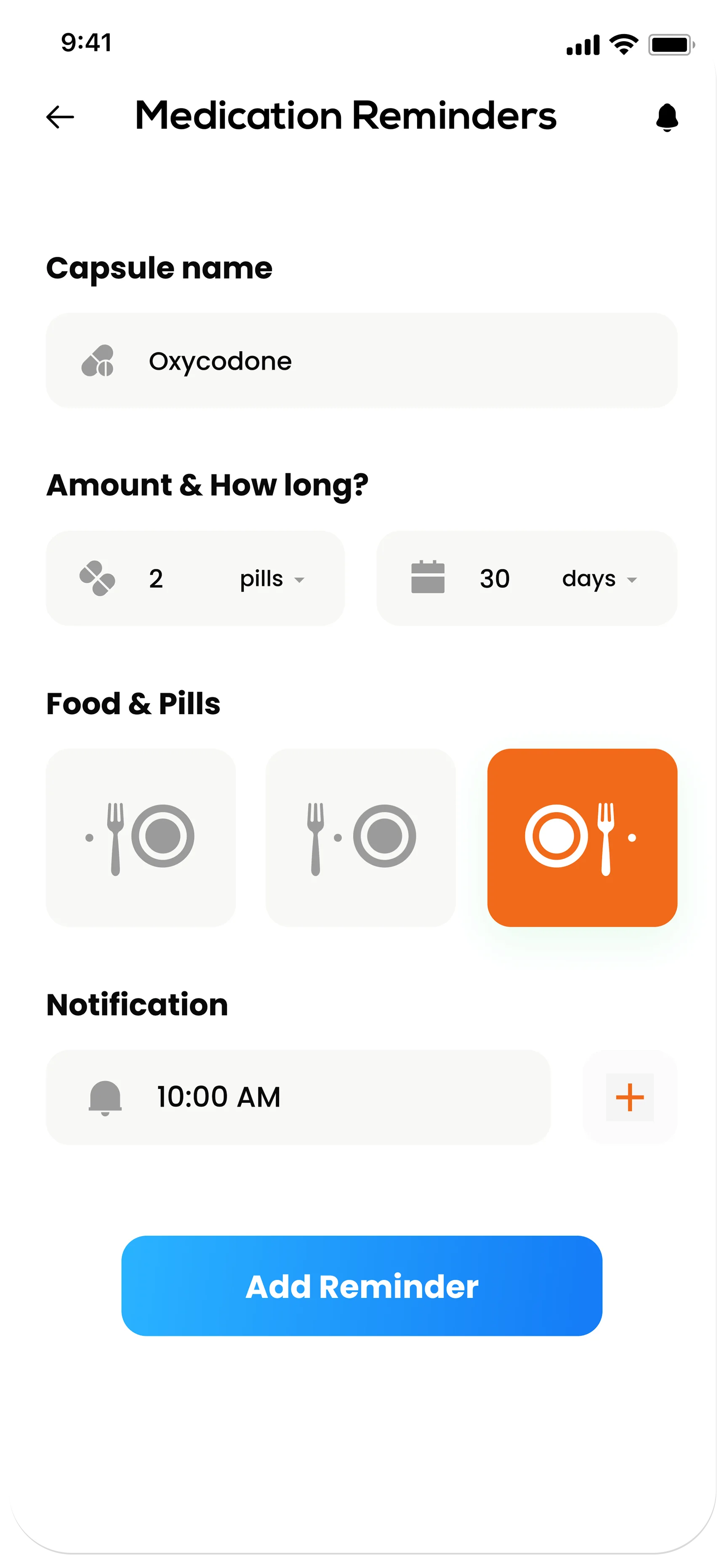Add another notification time with plus
Screen dimensions: 724x1568
pyautogui.click(x=630, y=1097)
